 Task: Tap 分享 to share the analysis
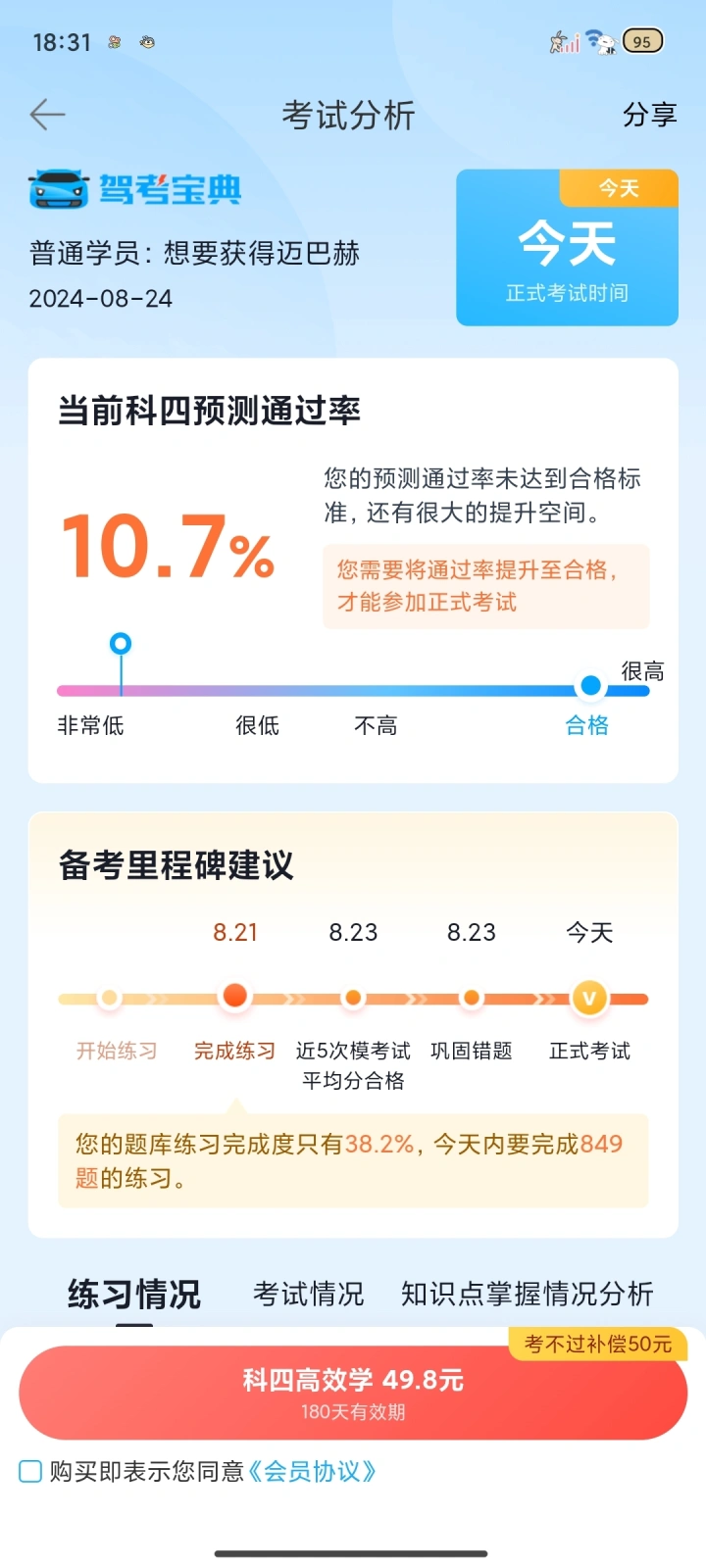[x=649, y=115]
